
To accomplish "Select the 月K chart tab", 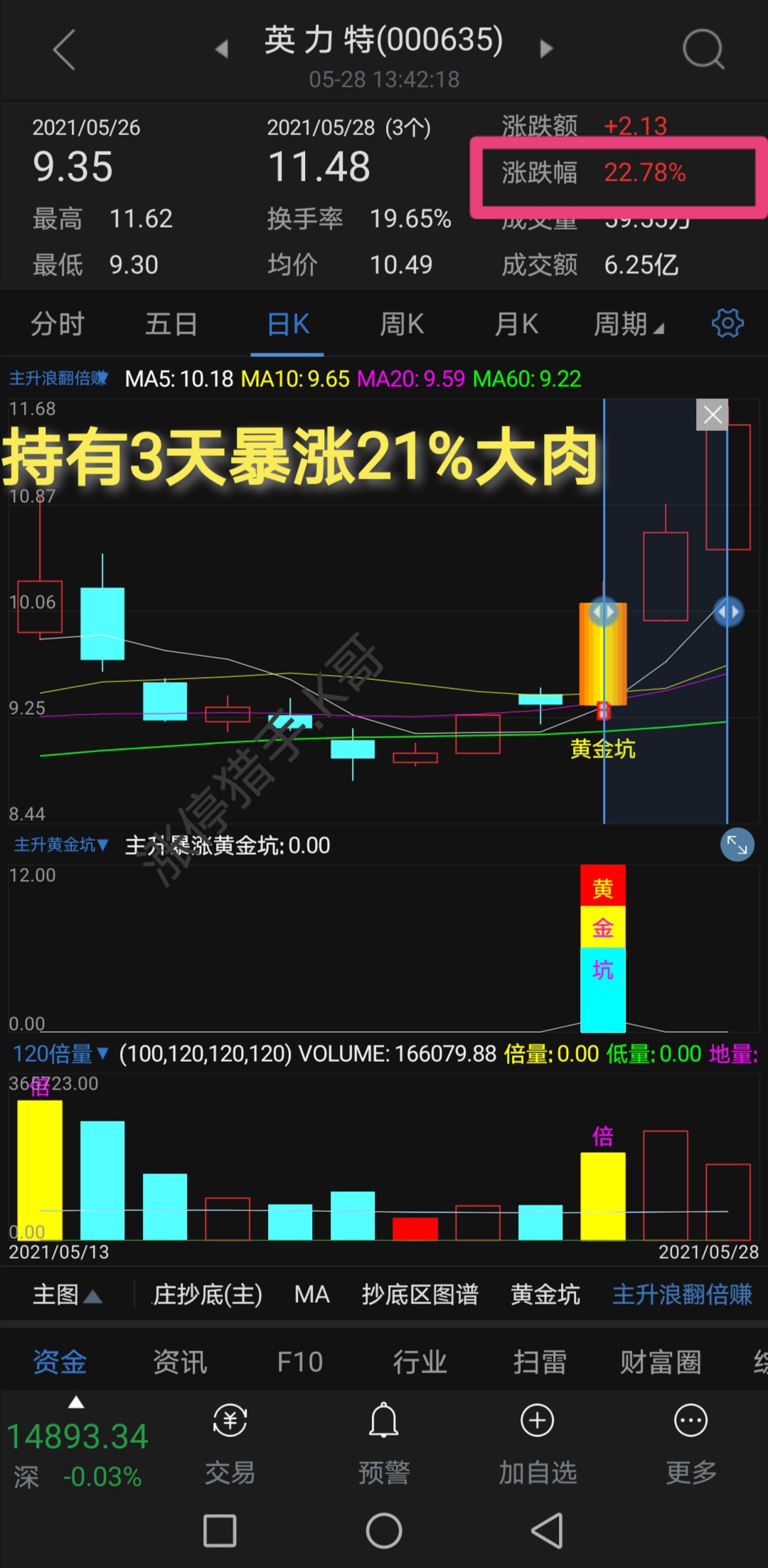I will point(516,325).
